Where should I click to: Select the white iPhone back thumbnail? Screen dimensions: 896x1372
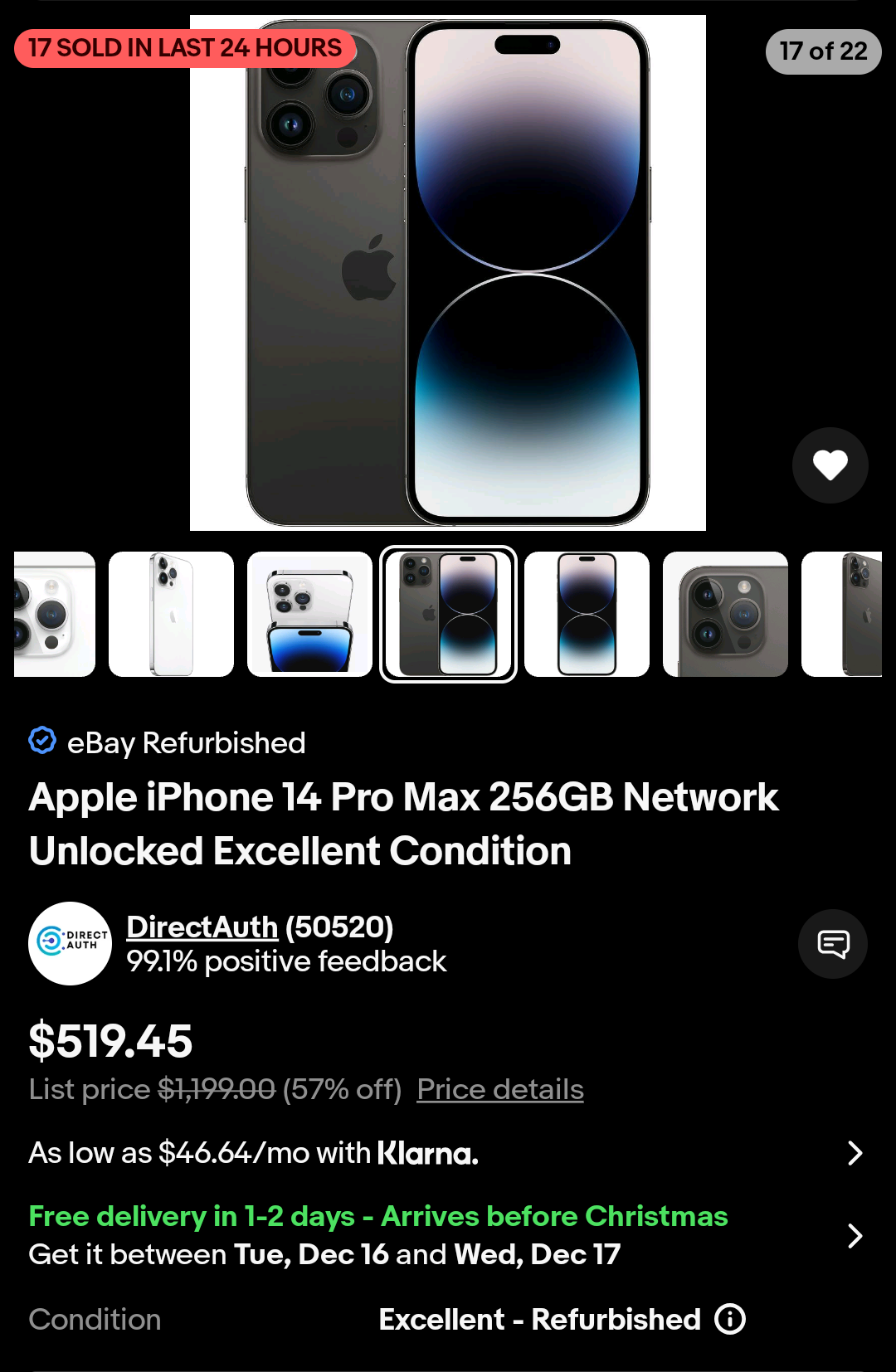click(171, 615)
